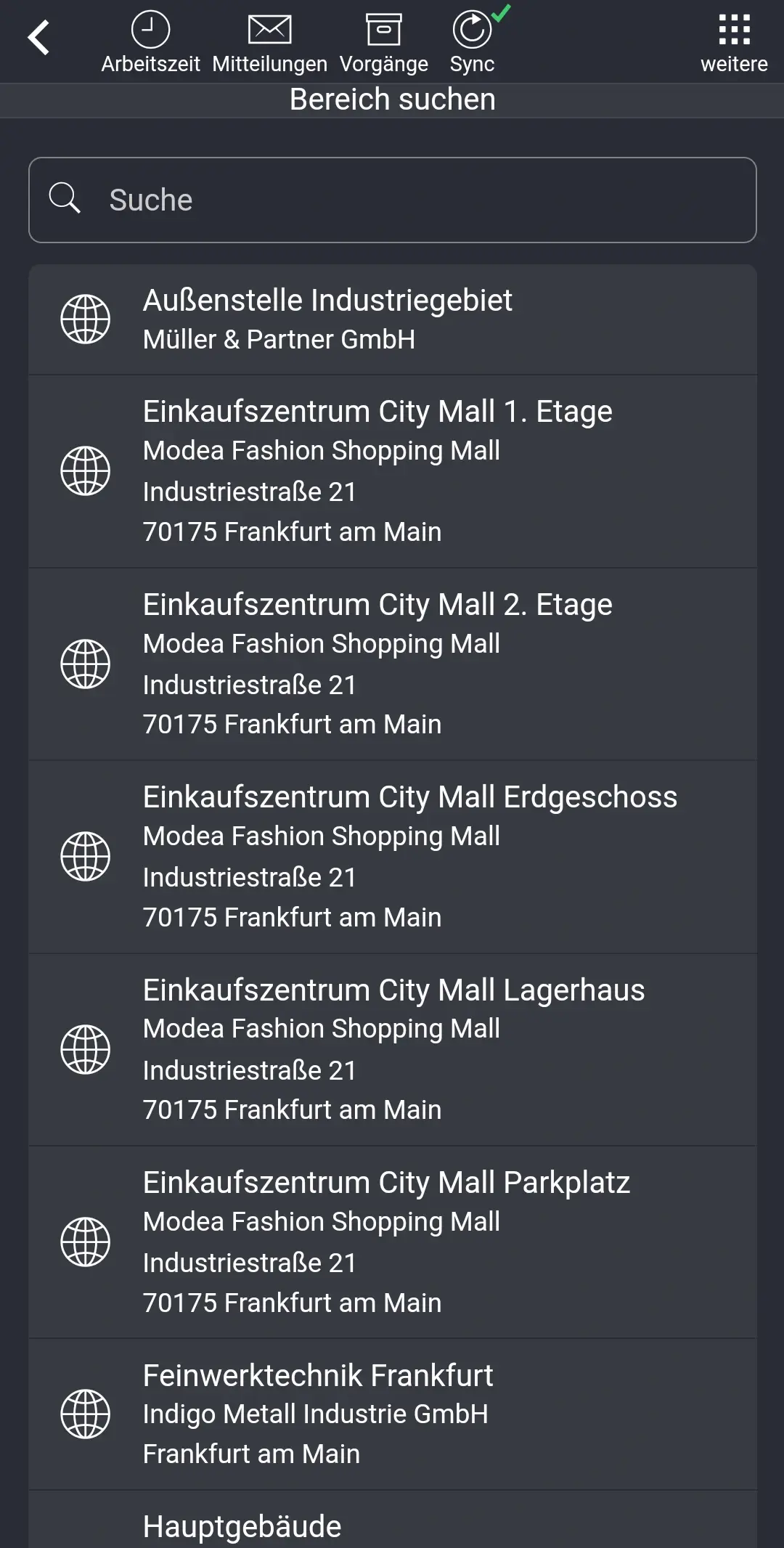Select Feinwerktechnik Frankfurt entry
The width and height of the screenshot is (784, 1548).
(x=392, y=1413)
